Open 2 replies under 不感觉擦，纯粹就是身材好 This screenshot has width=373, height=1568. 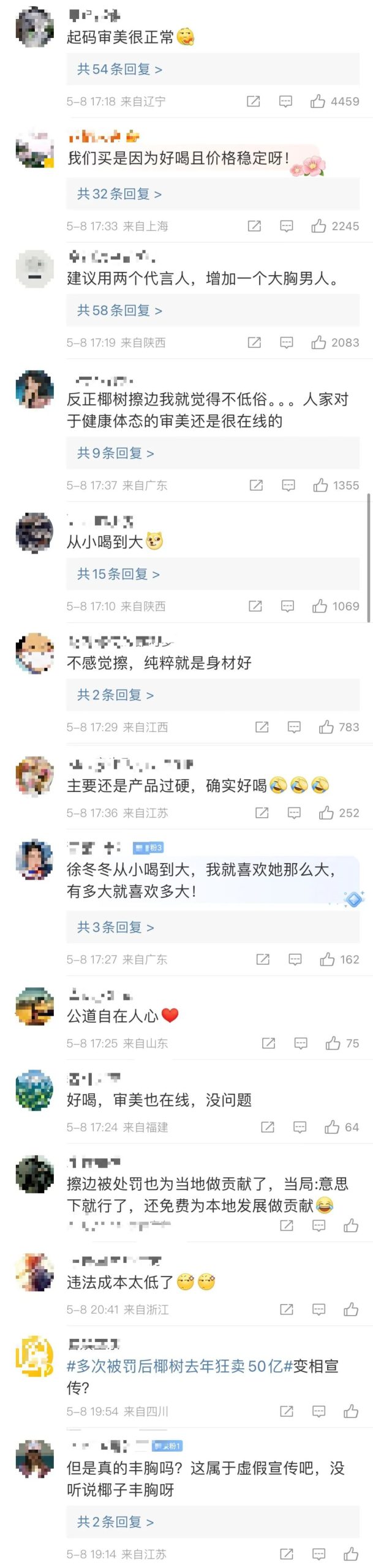point(116,695)
